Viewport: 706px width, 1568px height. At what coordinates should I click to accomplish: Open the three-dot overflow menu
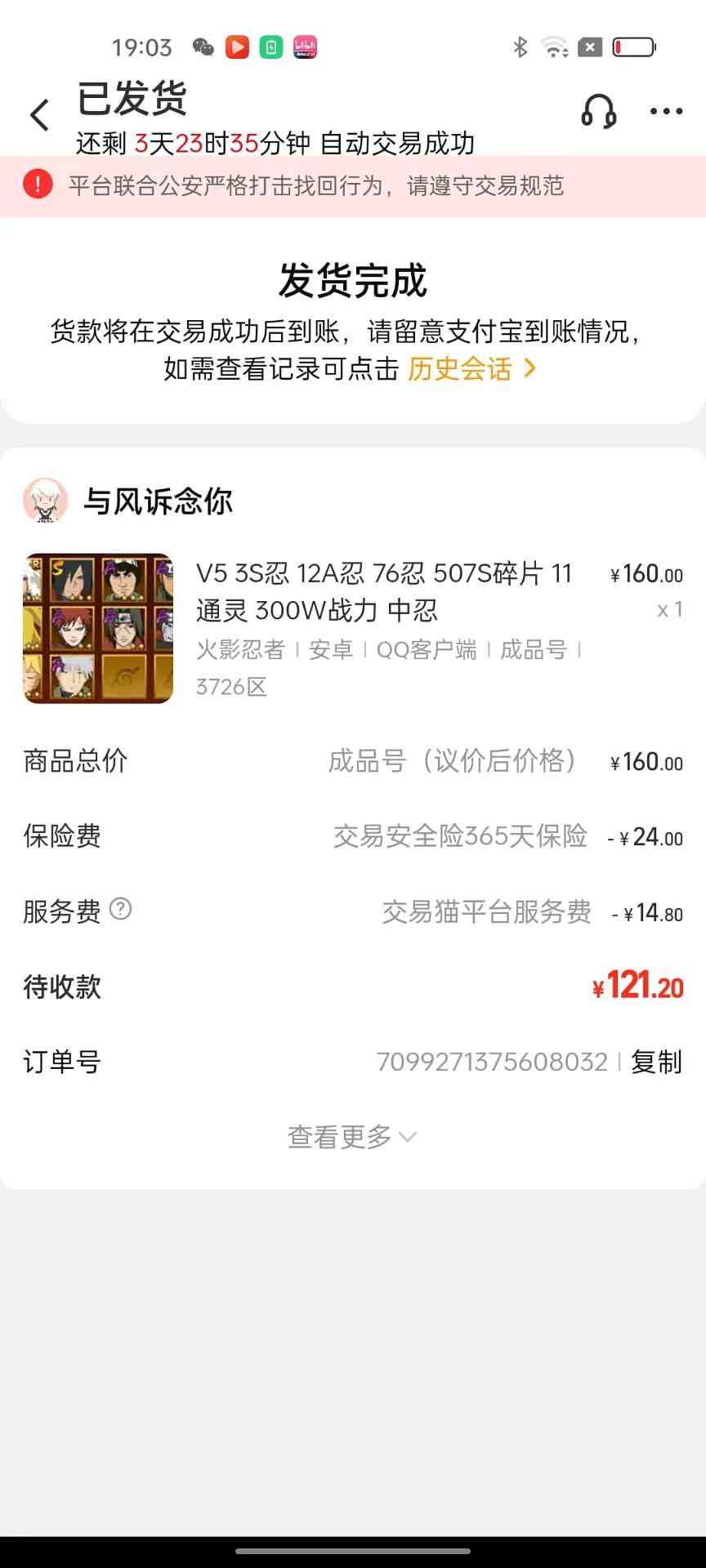pos(666,111)
